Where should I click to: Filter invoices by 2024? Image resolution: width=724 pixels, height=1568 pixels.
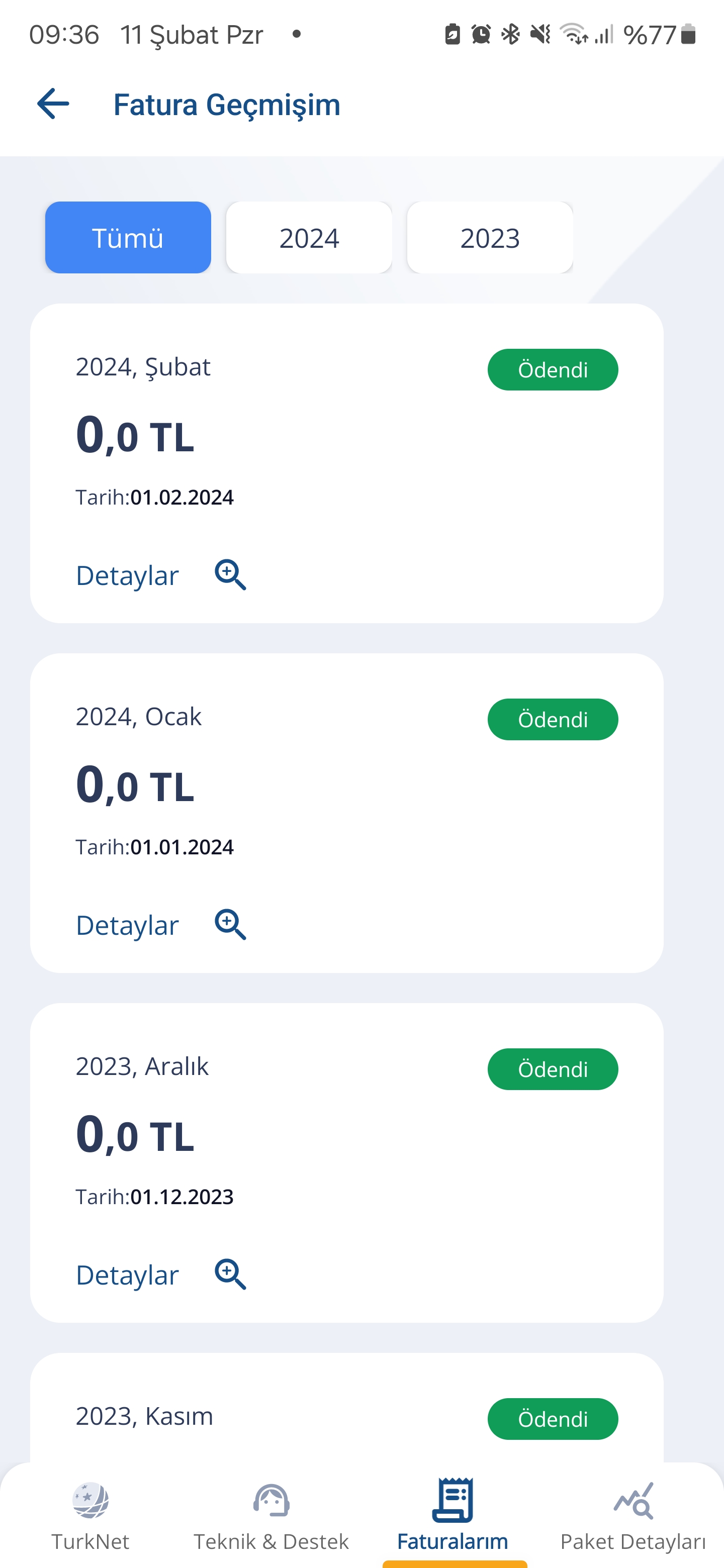click(x=309, y=237)
